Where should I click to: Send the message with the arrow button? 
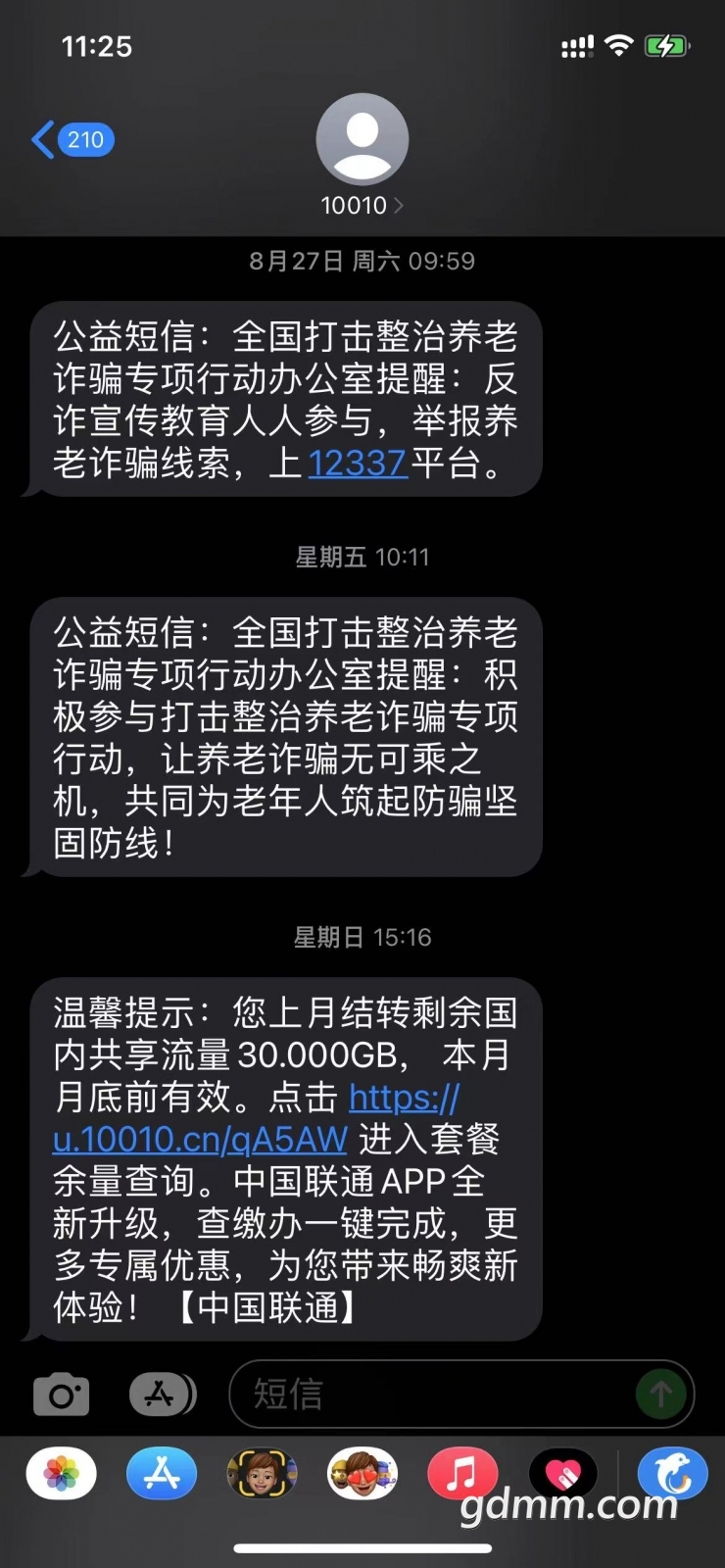661,1394
